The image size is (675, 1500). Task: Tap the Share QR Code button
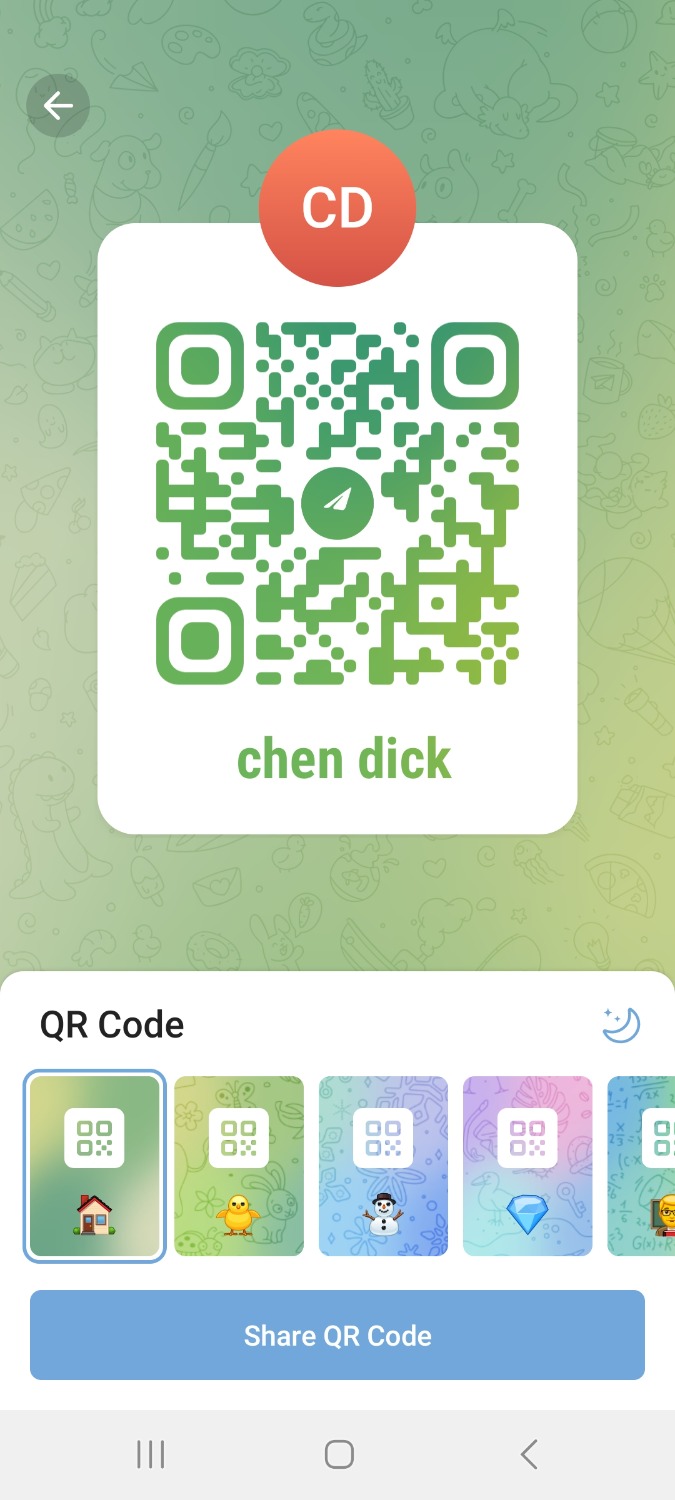click(x=337, y=1335)
